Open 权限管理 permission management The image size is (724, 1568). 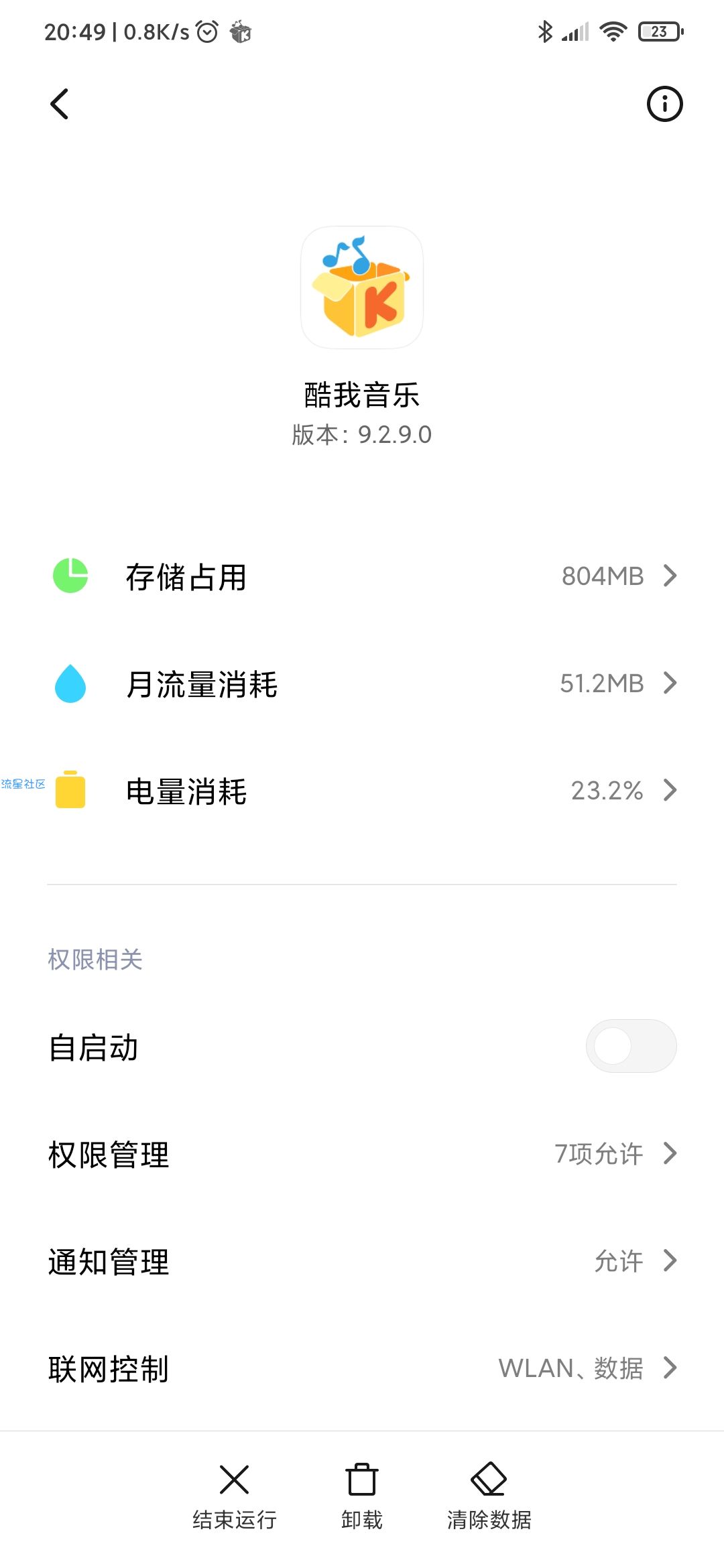click(362, 1154)
